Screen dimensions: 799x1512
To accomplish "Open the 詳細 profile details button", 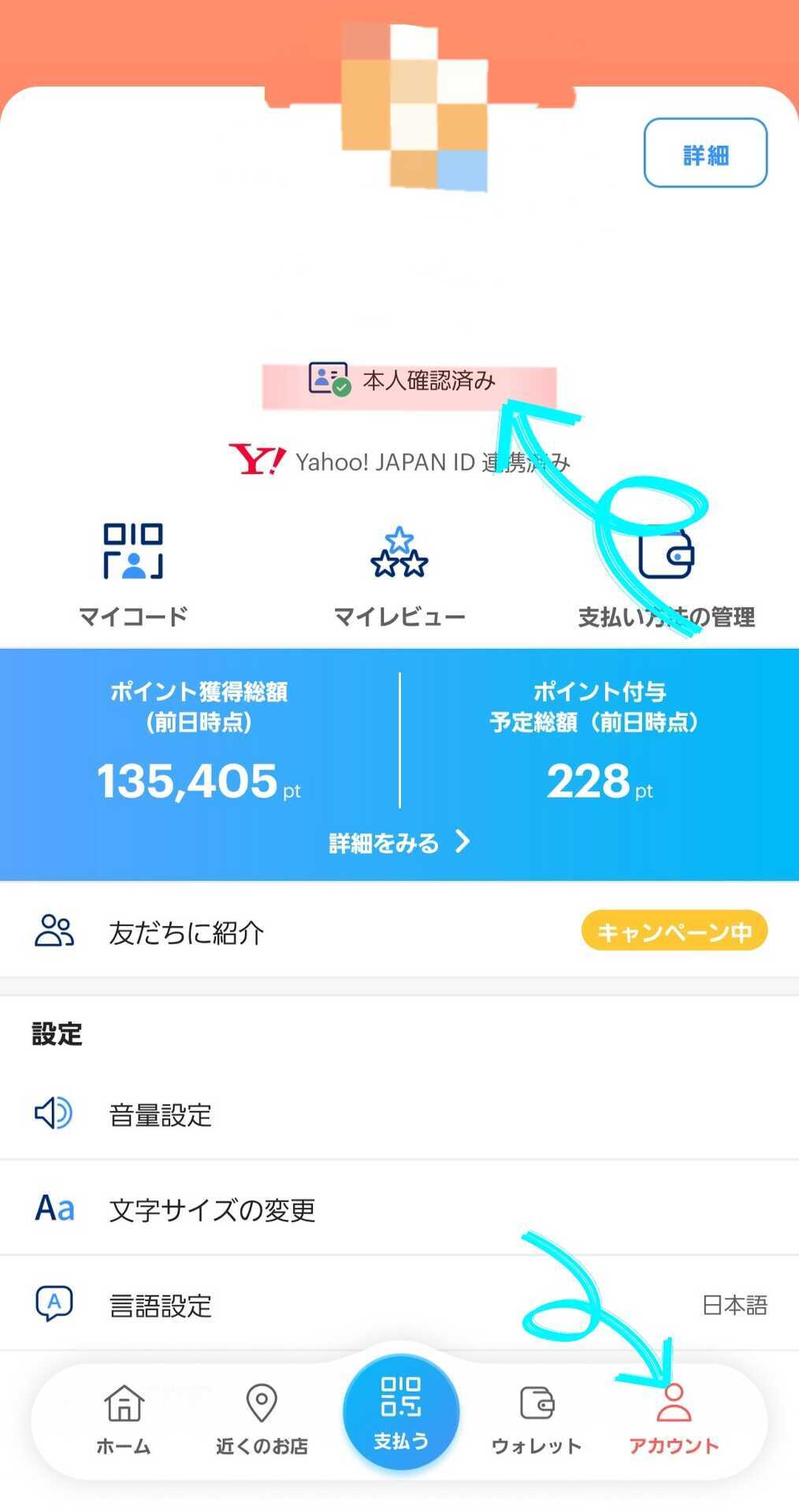I will pyautogui.click(x=705, y=153).
